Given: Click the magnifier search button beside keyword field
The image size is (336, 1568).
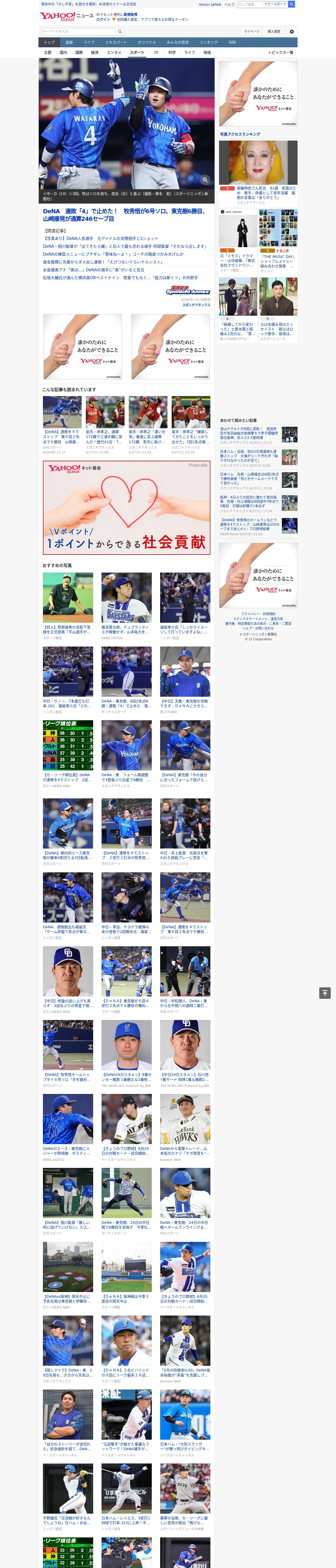Looking at the screenshot, I should tap(120, 32).
